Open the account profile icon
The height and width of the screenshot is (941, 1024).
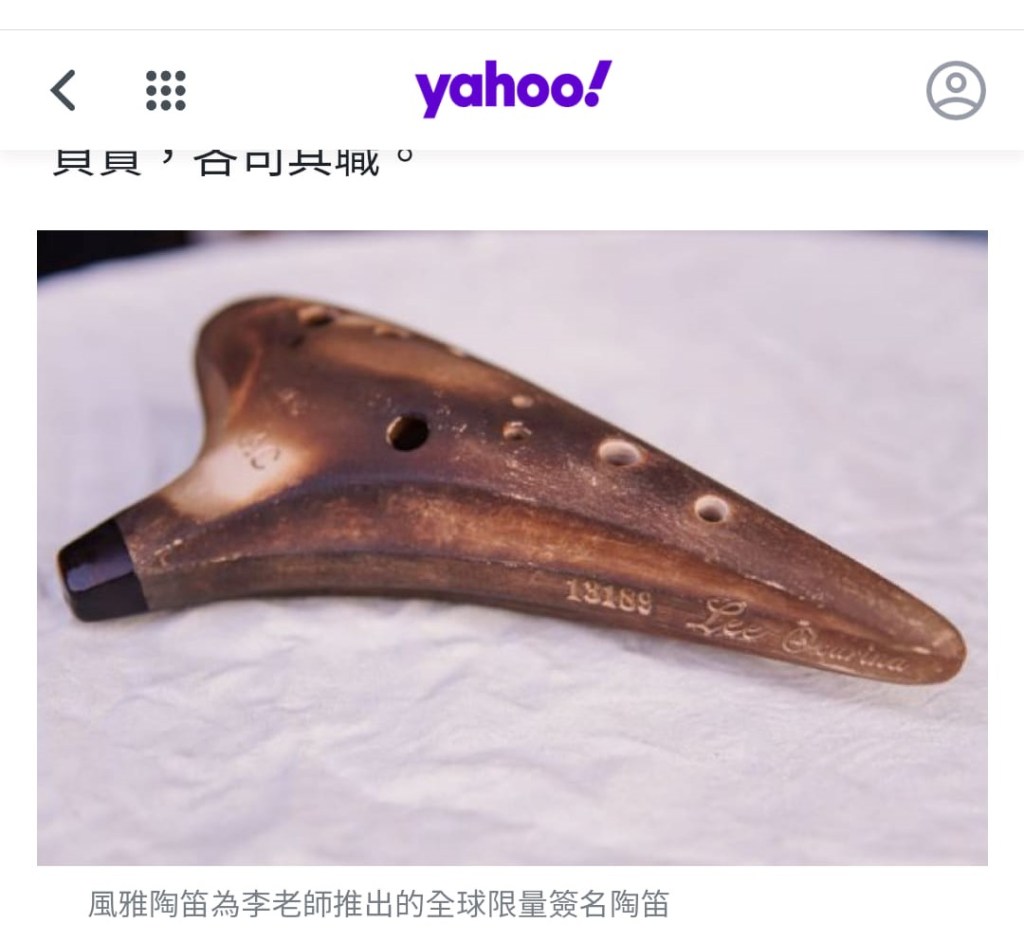pyautogui.click(x=955, y=91)
